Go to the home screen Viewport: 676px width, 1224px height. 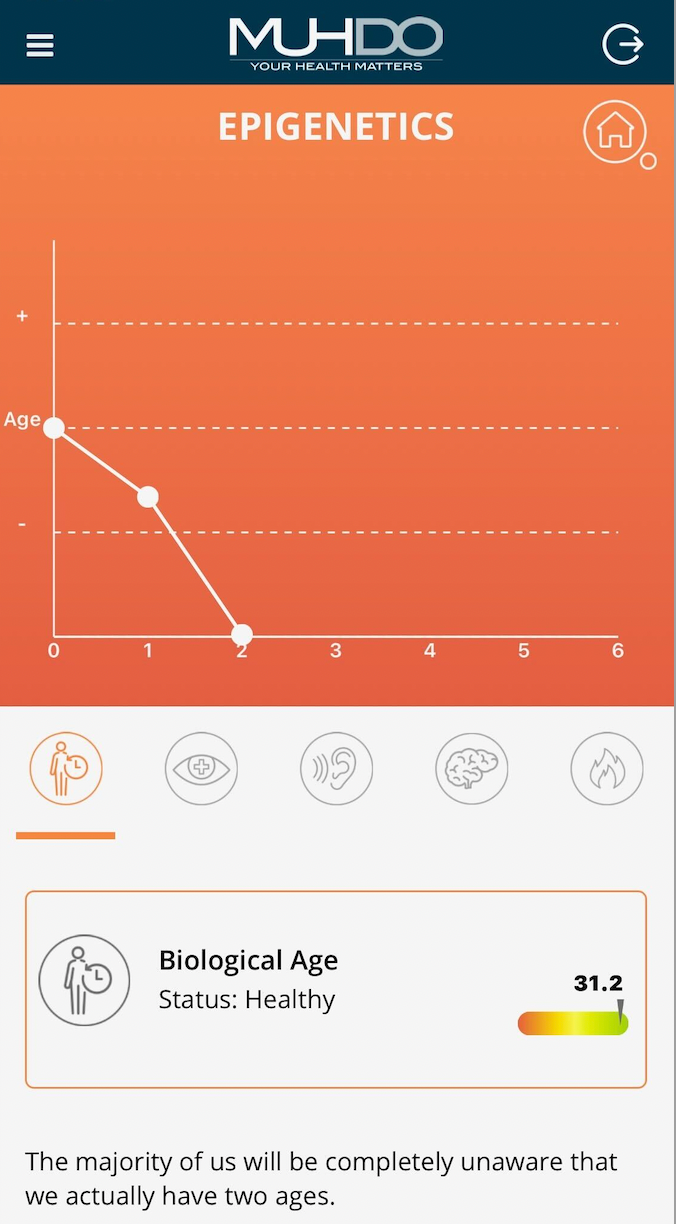(615, 131)
